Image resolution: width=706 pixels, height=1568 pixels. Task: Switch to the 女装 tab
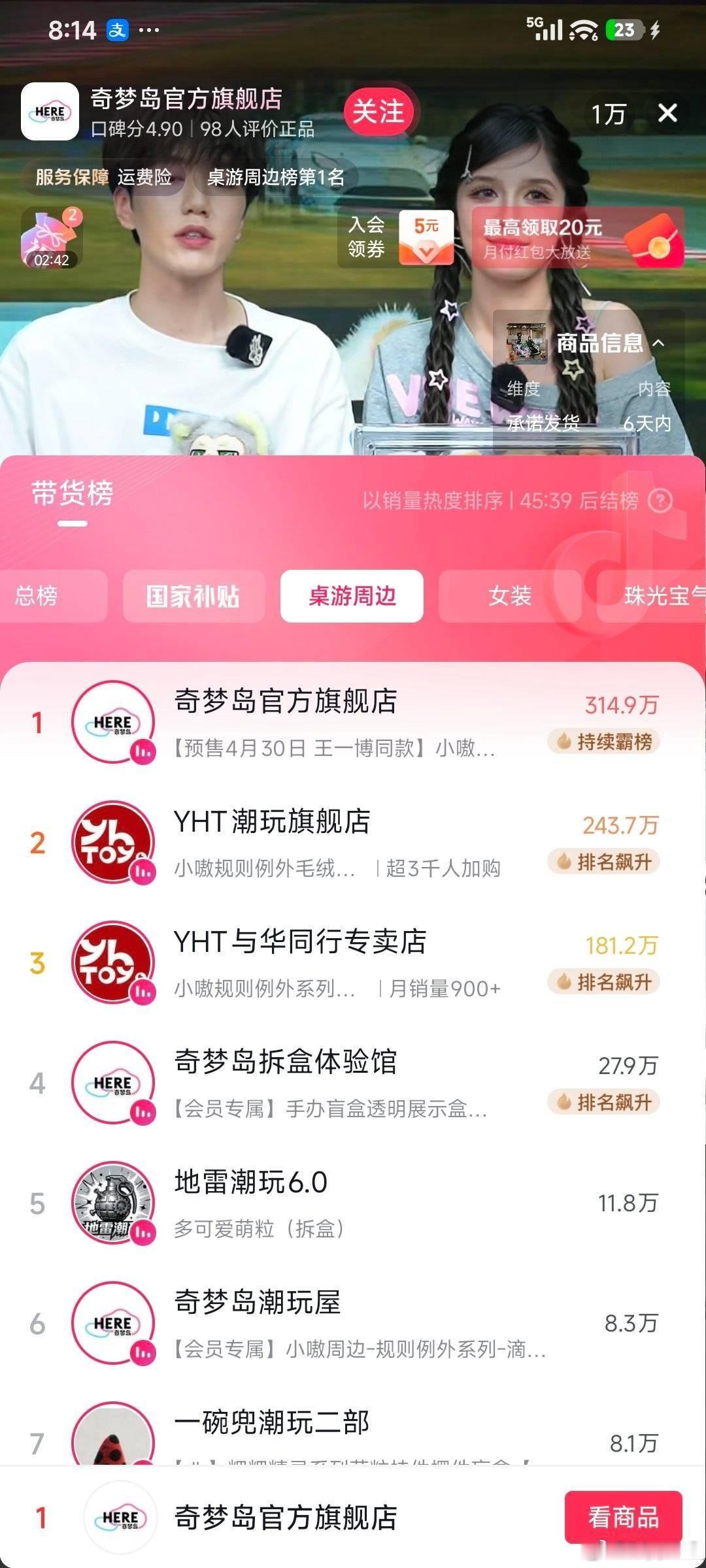pos(509,596)
